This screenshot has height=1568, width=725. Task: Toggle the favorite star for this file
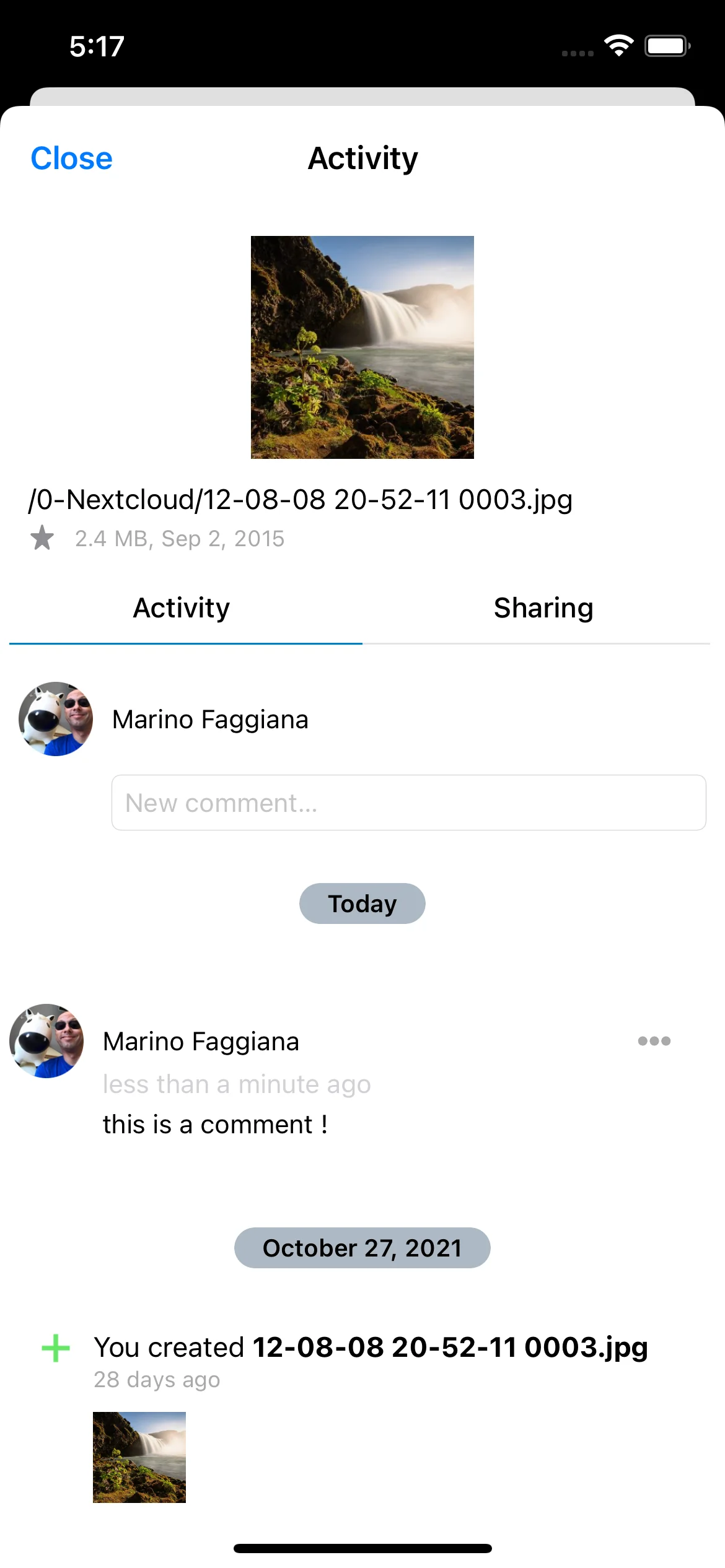[x=42, y=538]
